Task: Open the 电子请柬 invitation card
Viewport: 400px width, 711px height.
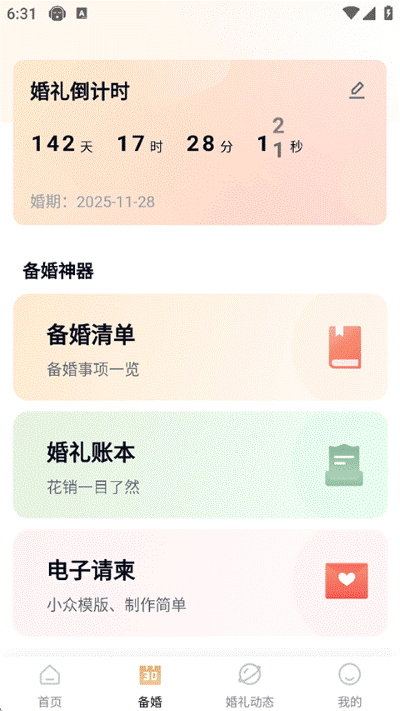Action: 200,583
